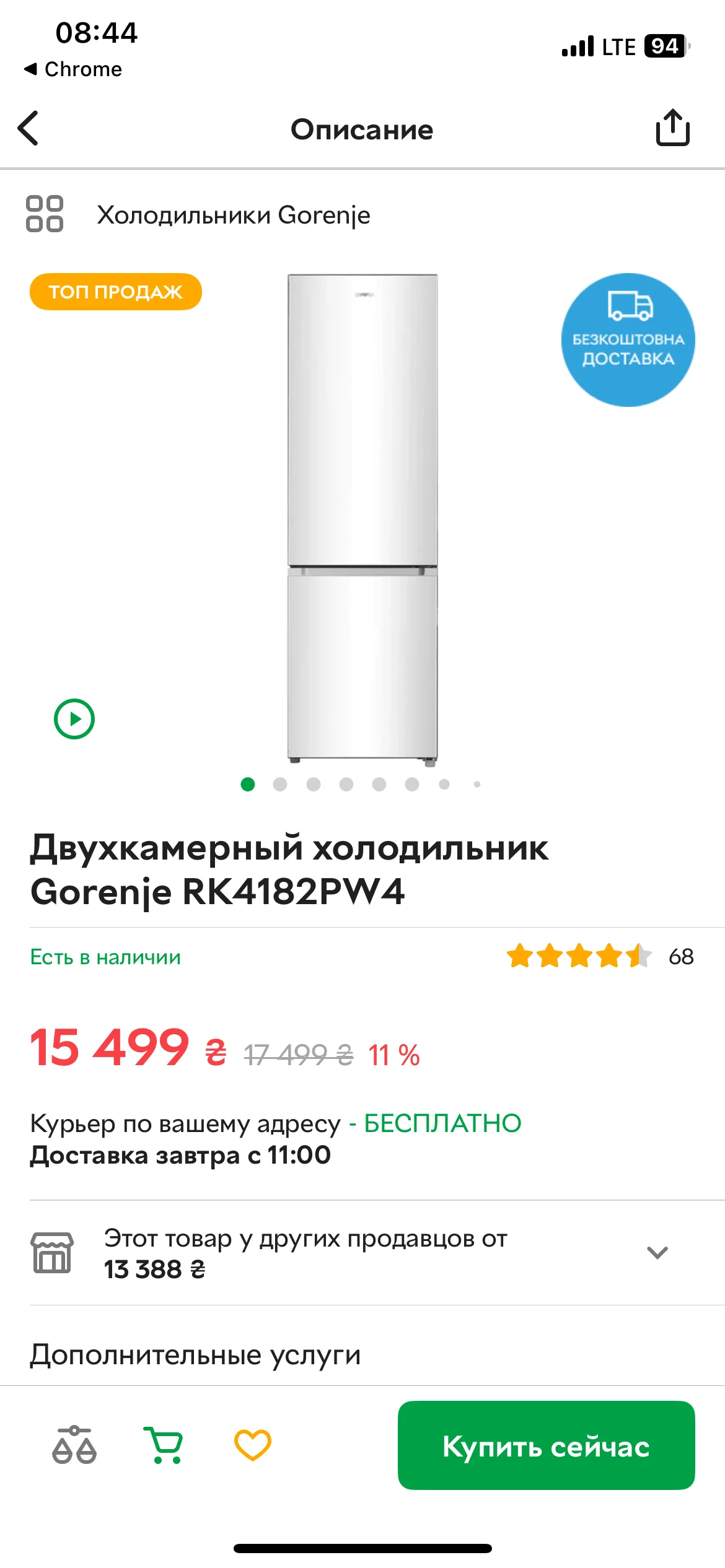725x1568 pixels.
Task: Share this refrigerator product
Action: point(672,128)
